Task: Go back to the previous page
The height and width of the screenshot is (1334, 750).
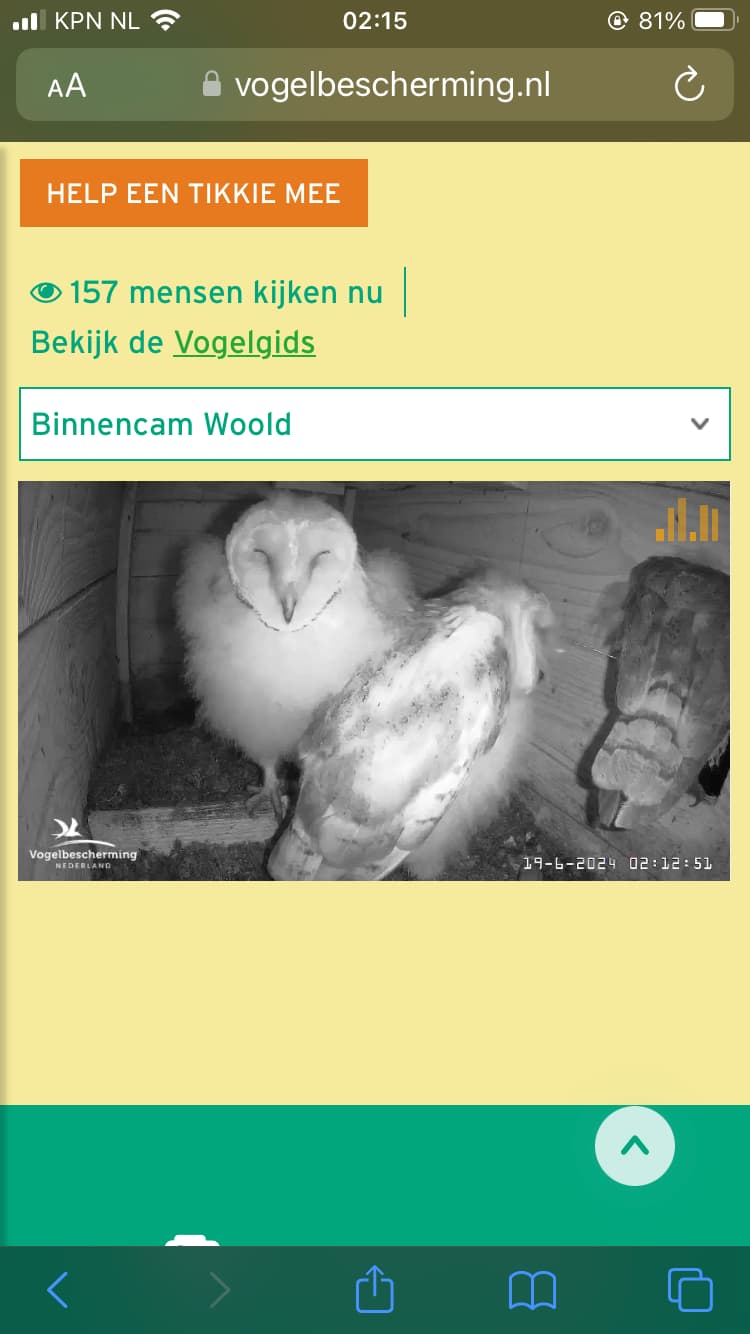Action: pyautogui.click(x=58, y=1290)
